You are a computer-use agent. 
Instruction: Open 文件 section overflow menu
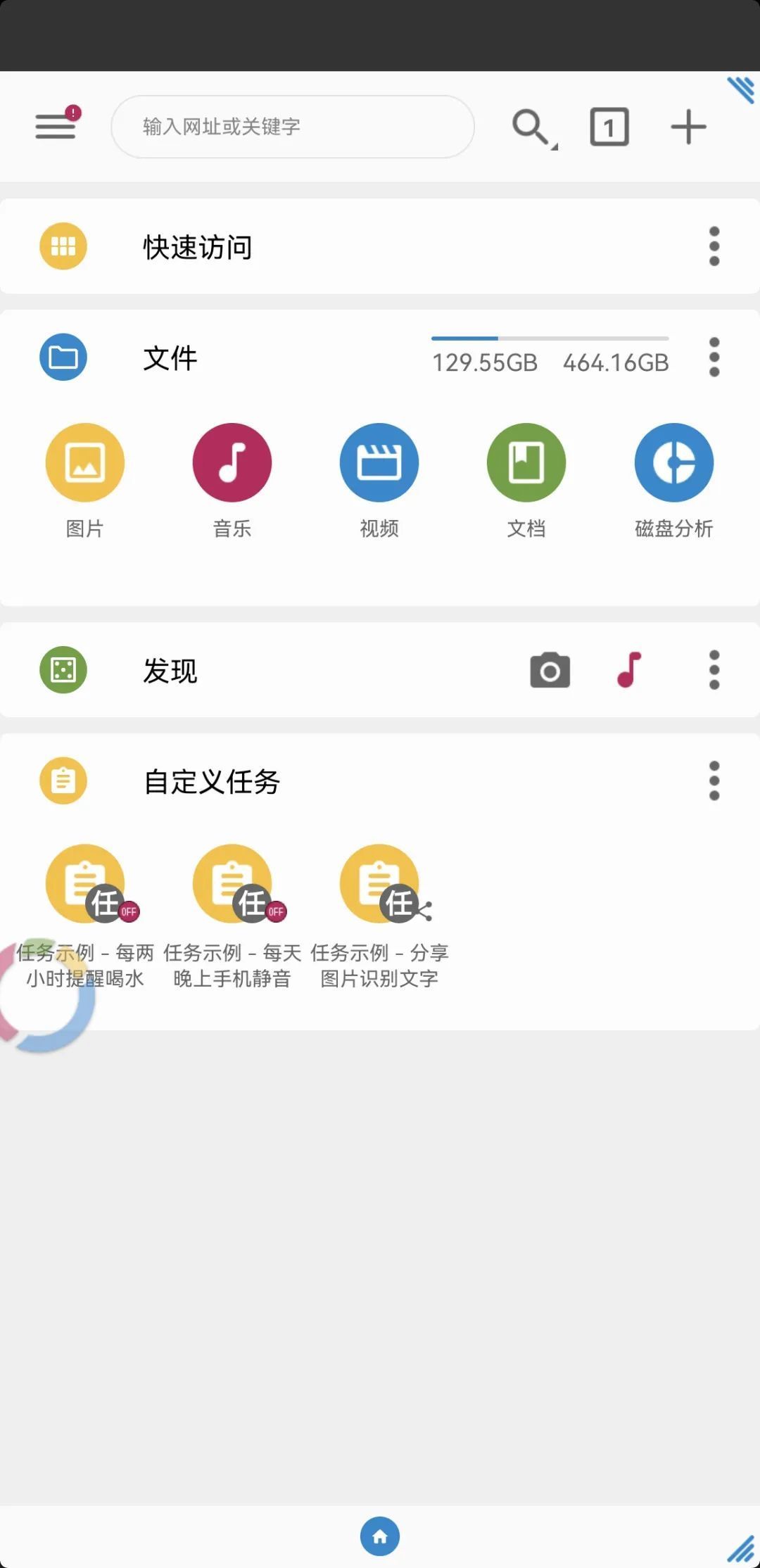714,358
